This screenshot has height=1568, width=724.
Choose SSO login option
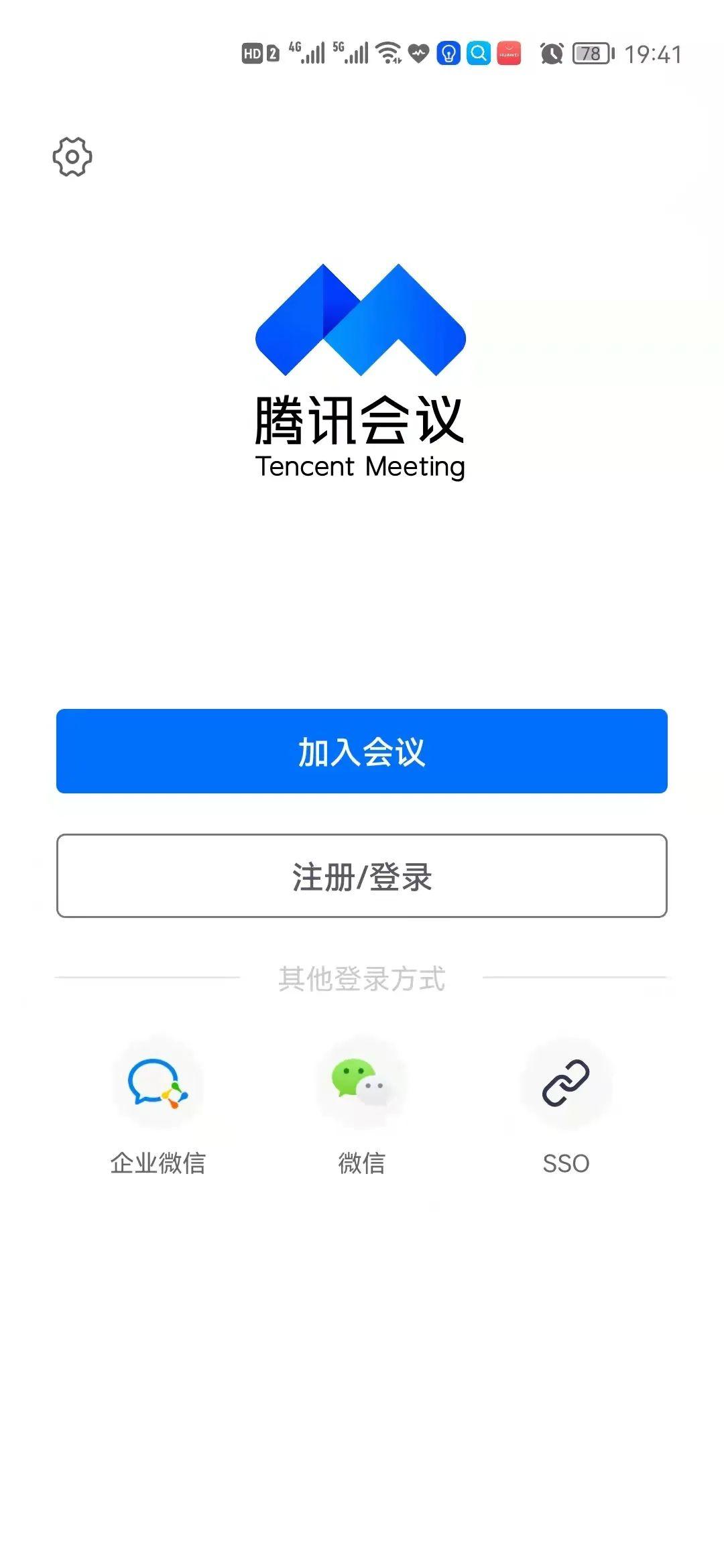566,1083
